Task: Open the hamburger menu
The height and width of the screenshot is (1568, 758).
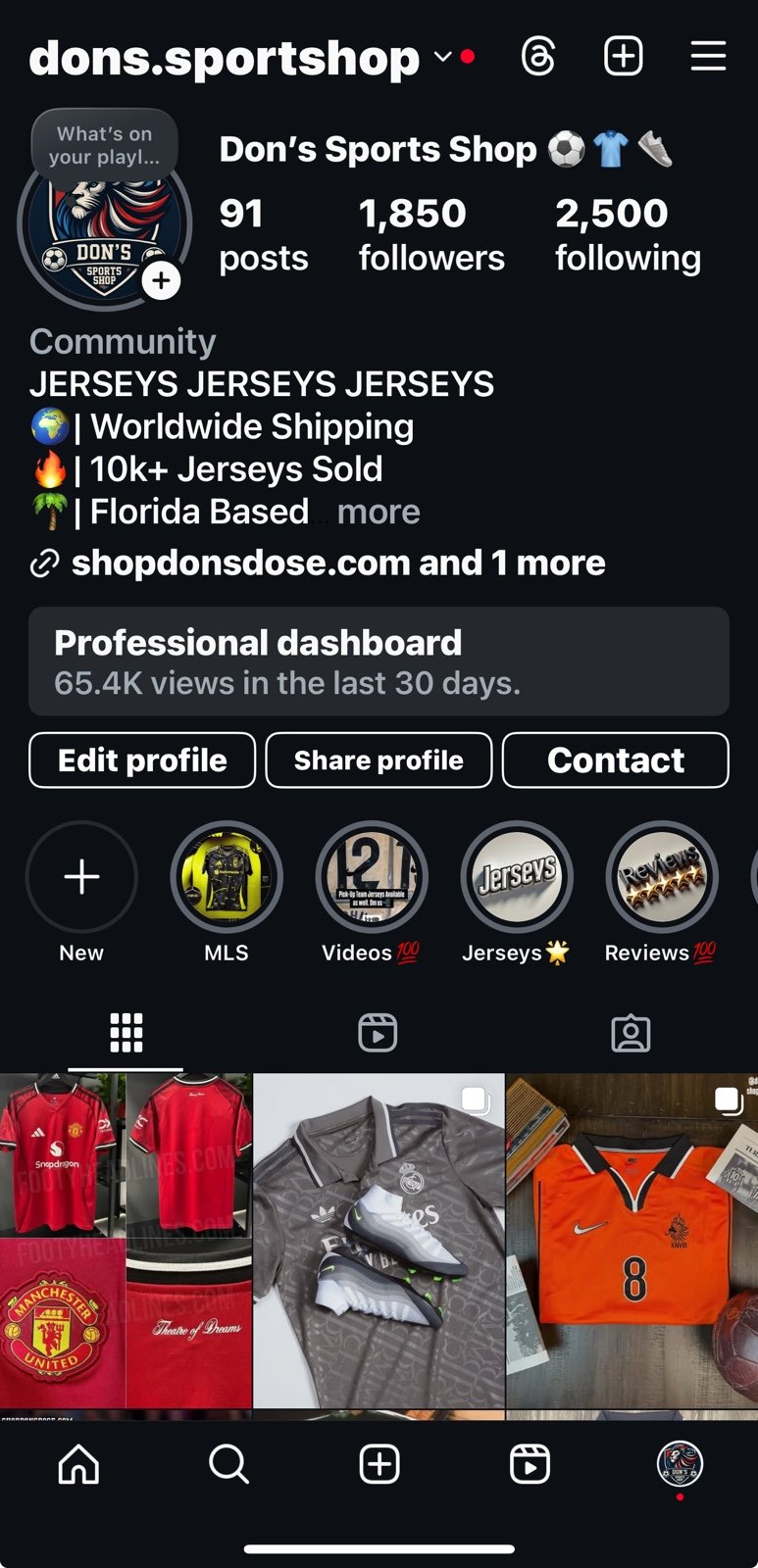Action: [708, 57]
